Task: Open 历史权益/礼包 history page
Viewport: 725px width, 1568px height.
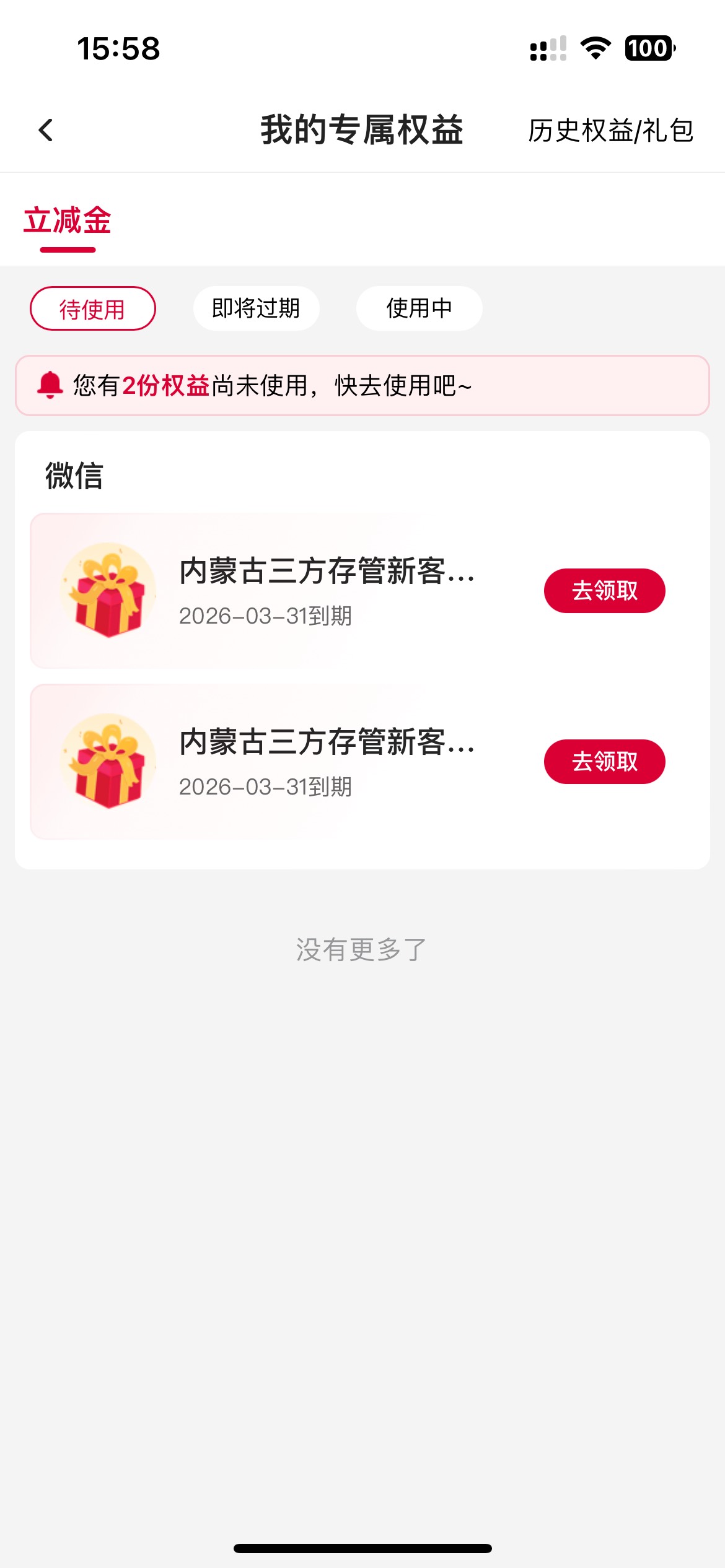Action: tap(610, 131)
